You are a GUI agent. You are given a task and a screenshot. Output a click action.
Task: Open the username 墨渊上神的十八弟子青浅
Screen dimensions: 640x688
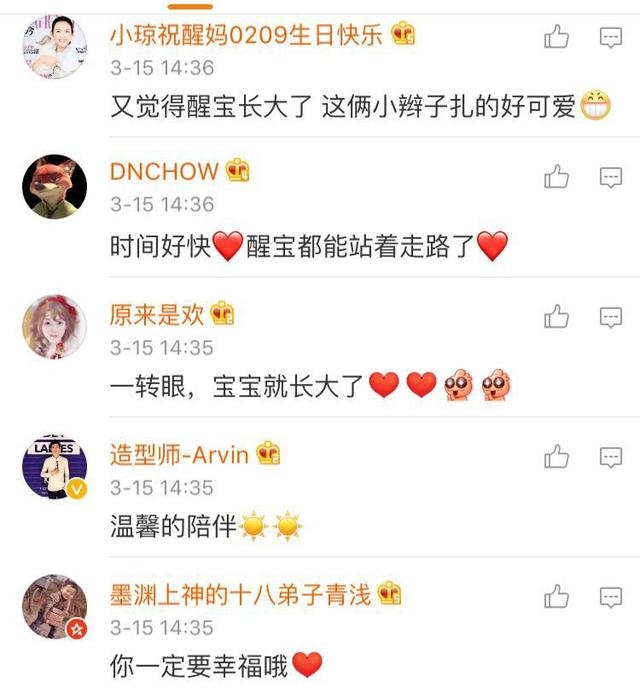coord(240,595)
